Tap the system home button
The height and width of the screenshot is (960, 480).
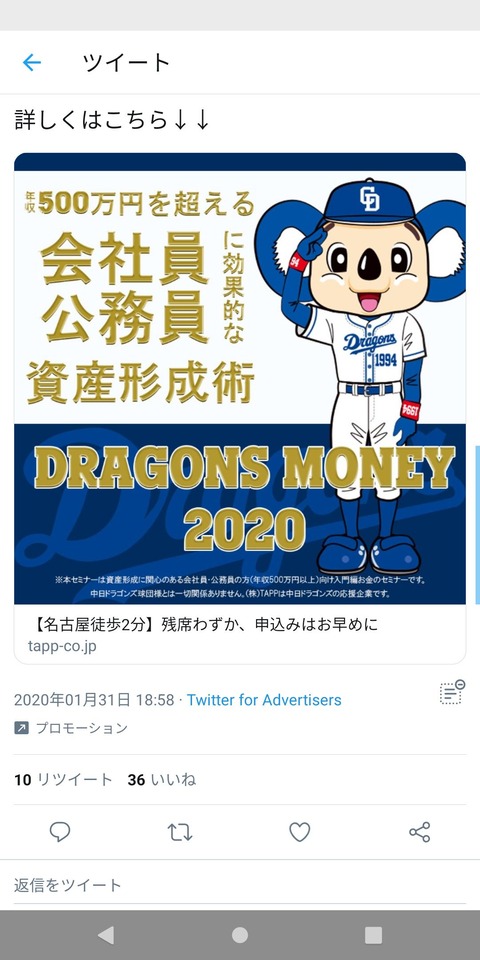(x=240, y=935)
